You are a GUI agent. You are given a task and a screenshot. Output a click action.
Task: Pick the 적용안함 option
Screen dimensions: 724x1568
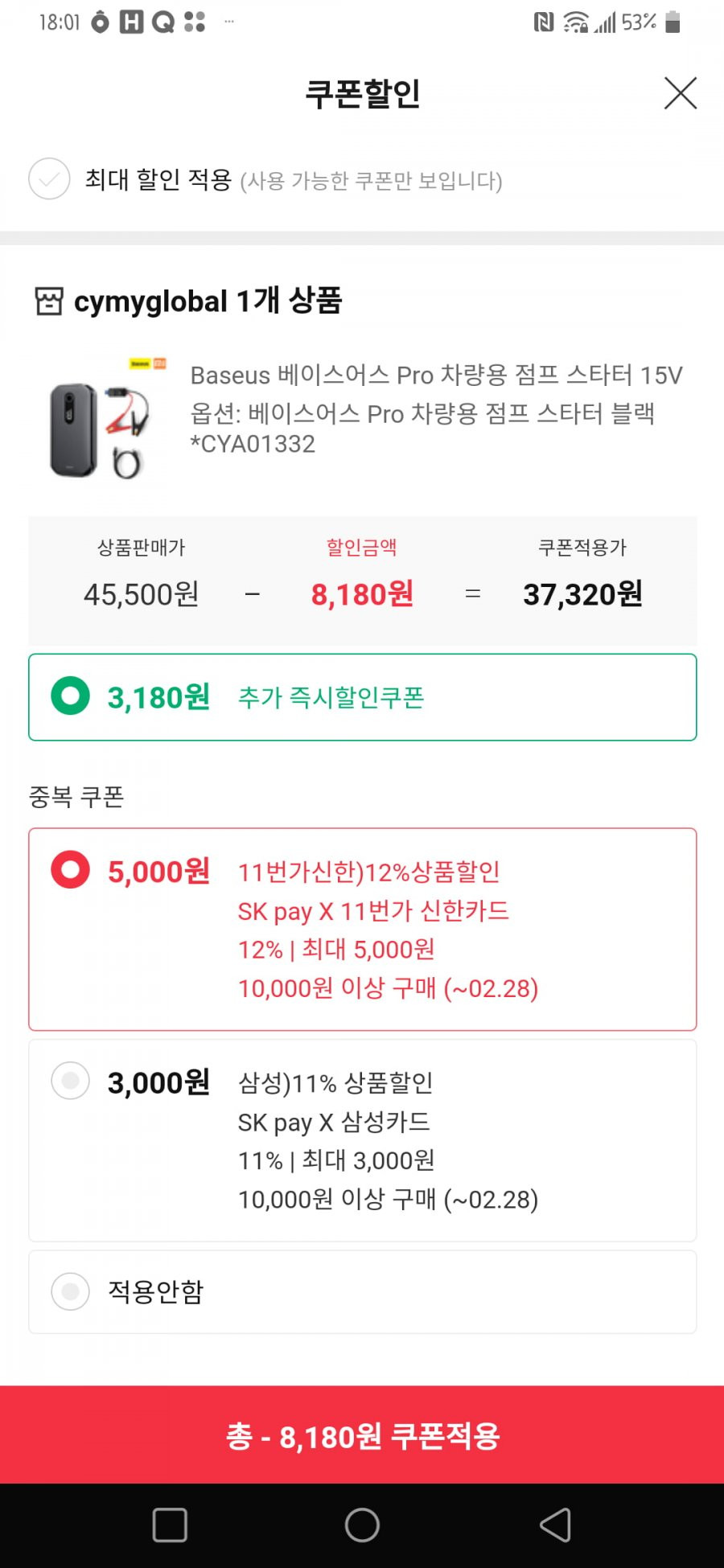[x=362, y=1291]
